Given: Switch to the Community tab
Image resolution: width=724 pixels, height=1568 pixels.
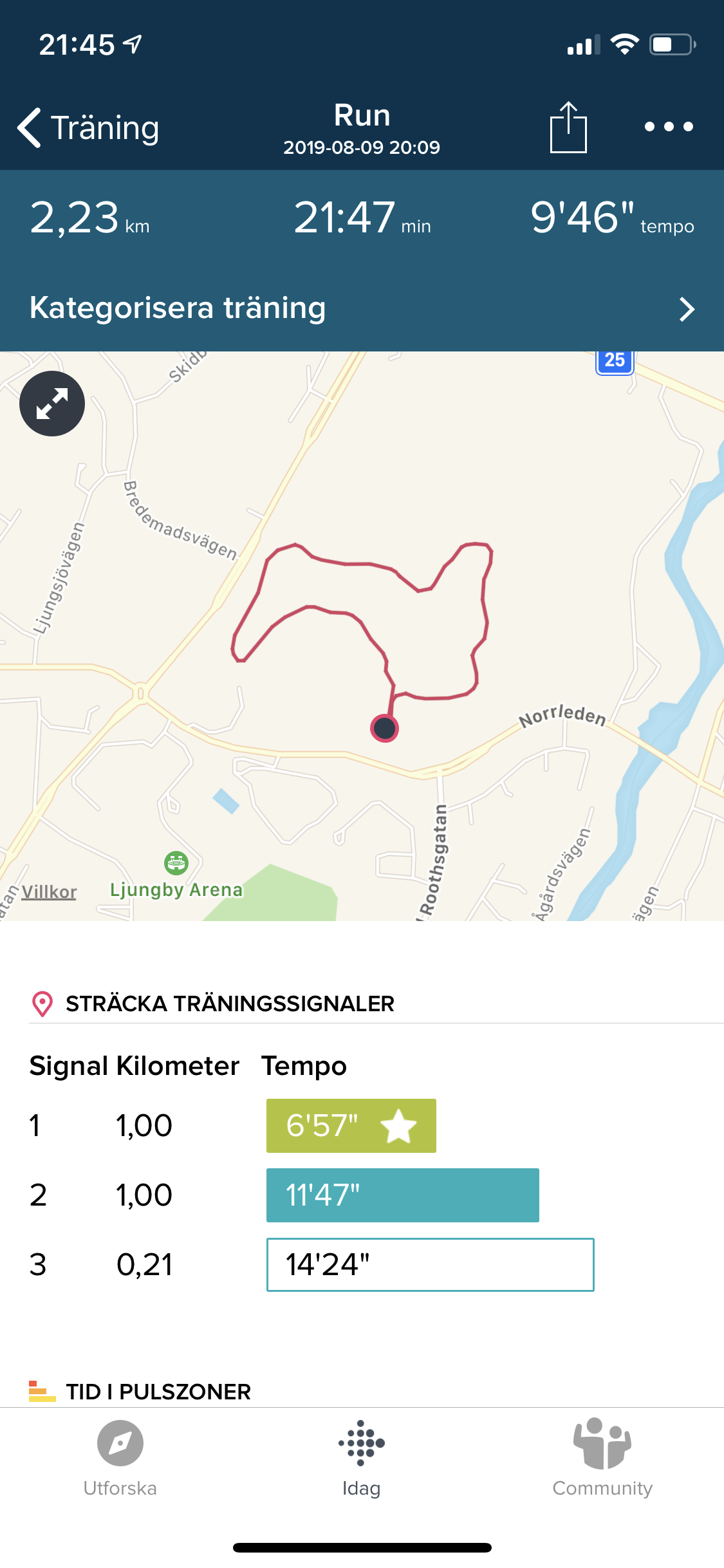Looking at the screenshot, I should pos(602,1459).
